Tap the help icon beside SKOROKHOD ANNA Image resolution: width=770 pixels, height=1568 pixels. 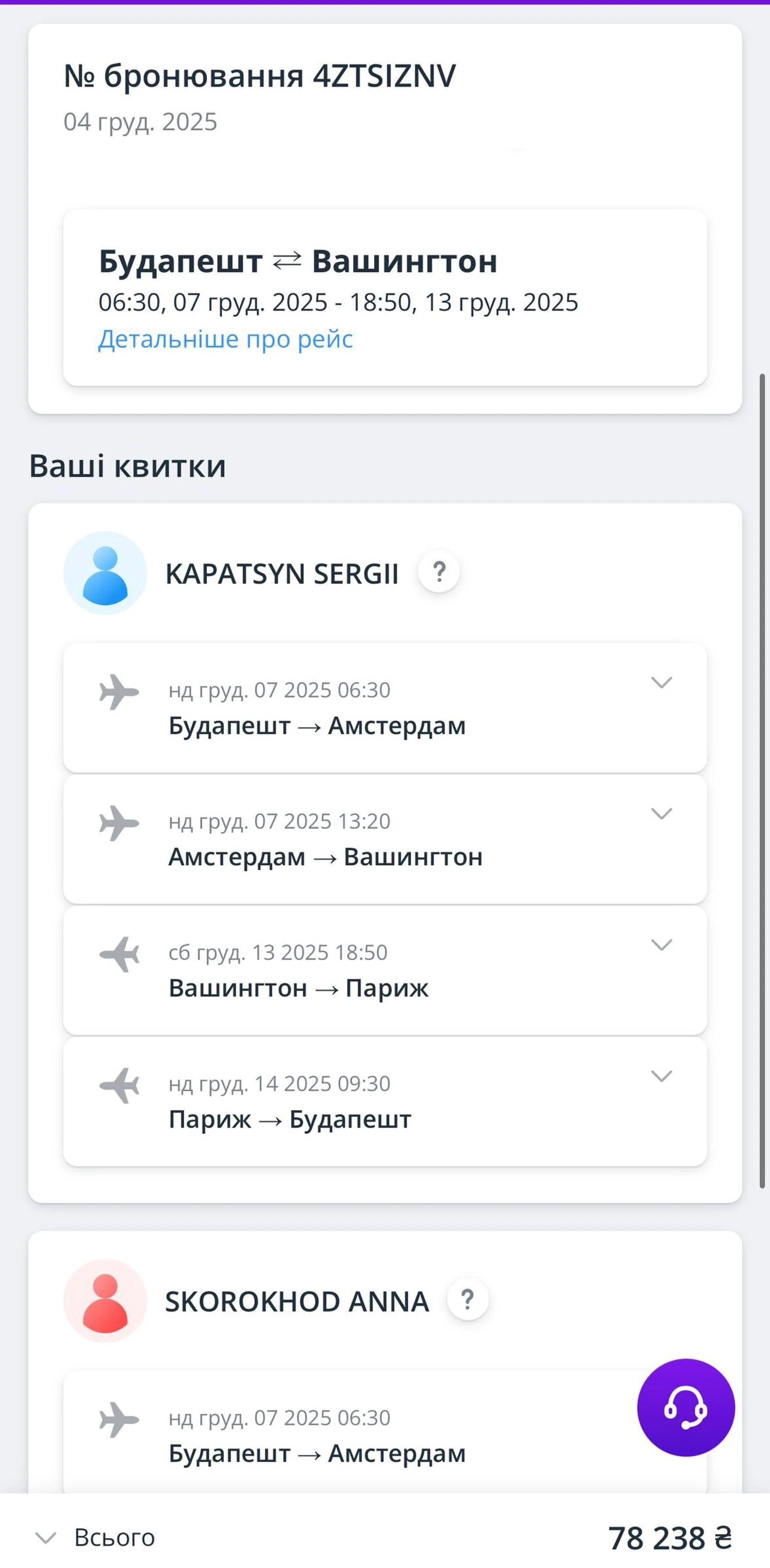coord(467,1300)
